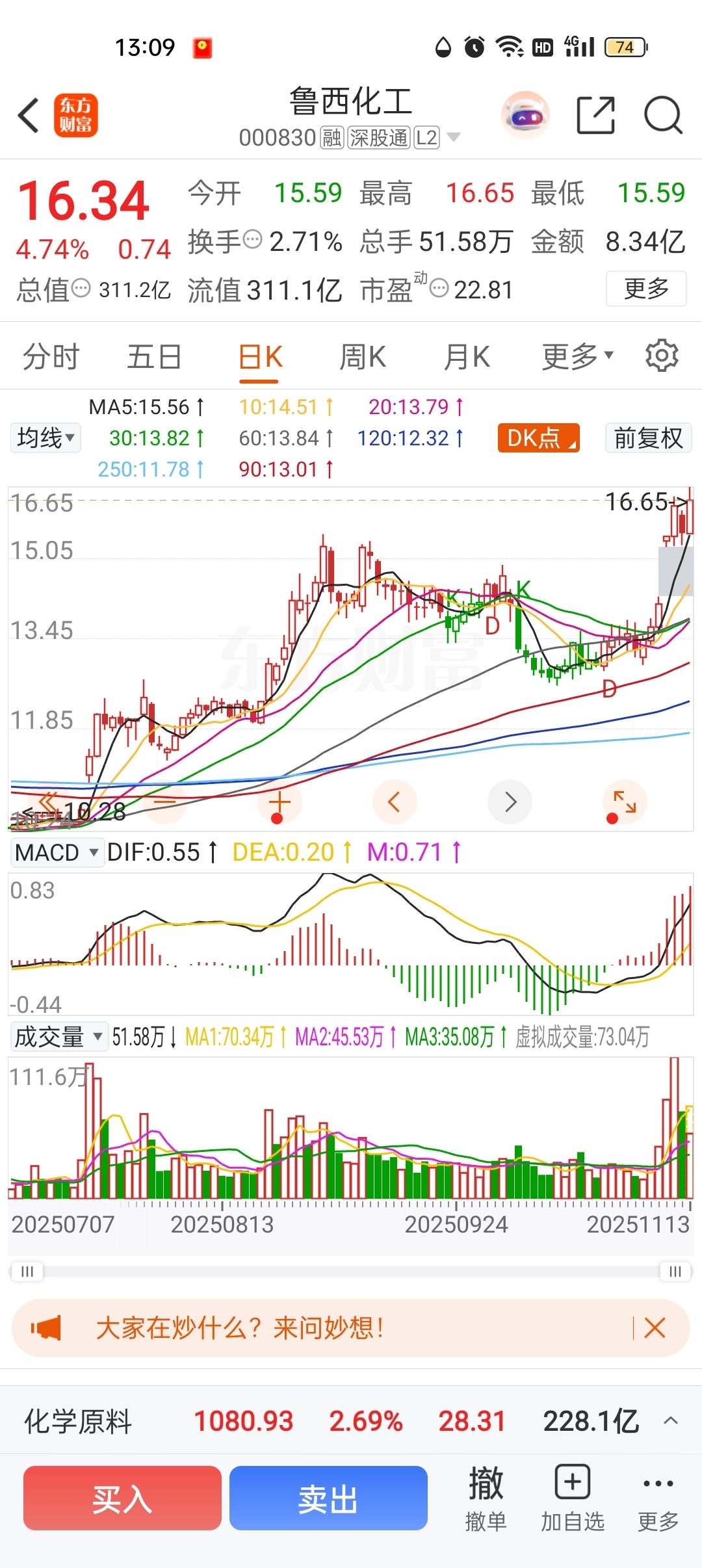Screen dimensions: 702x1568
Task: Open the MACD indicator dropdown
Action: tap(57, 852)
